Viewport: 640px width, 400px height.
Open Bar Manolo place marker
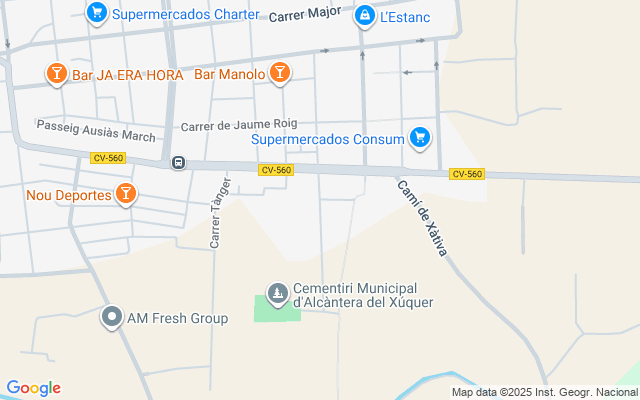point(280,73)
